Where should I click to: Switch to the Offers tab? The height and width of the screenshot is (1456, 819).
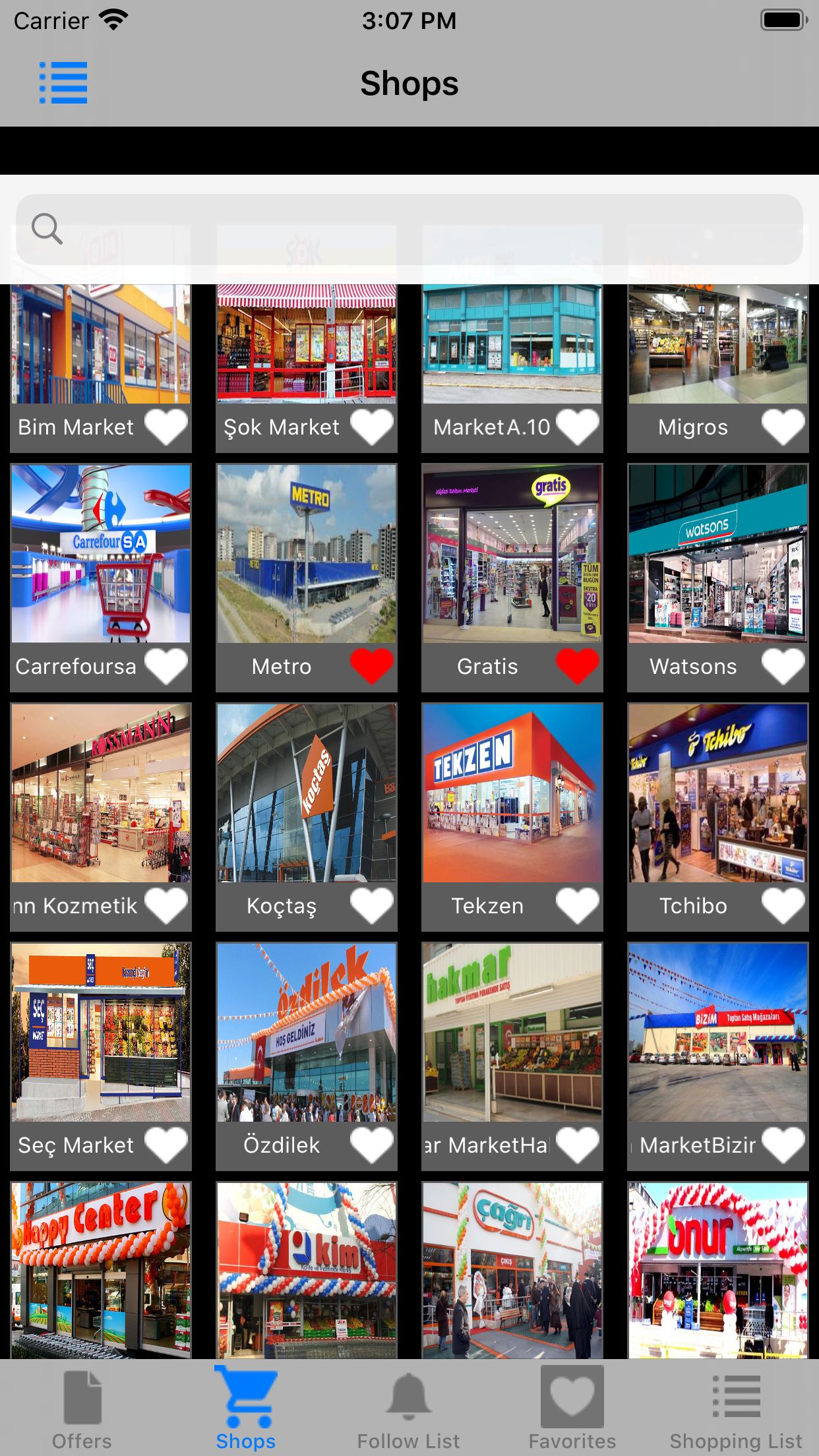click(82, 1409)
